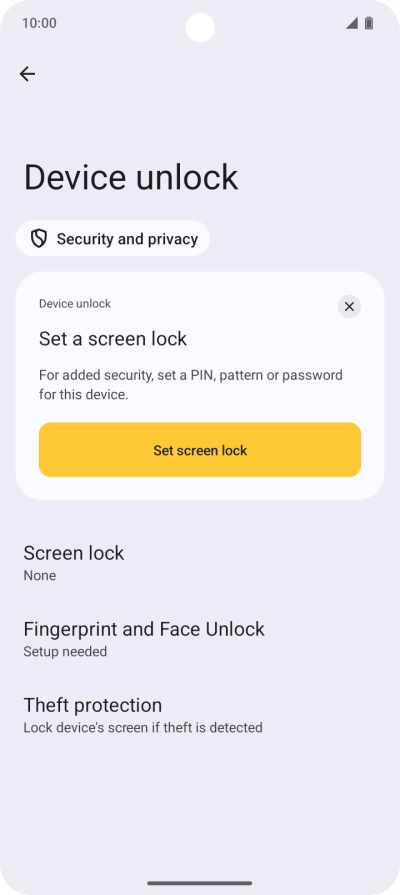Screen dimensions: 400x895
Task: Open Theft protection settings
Action: click(x=200, y=715)
